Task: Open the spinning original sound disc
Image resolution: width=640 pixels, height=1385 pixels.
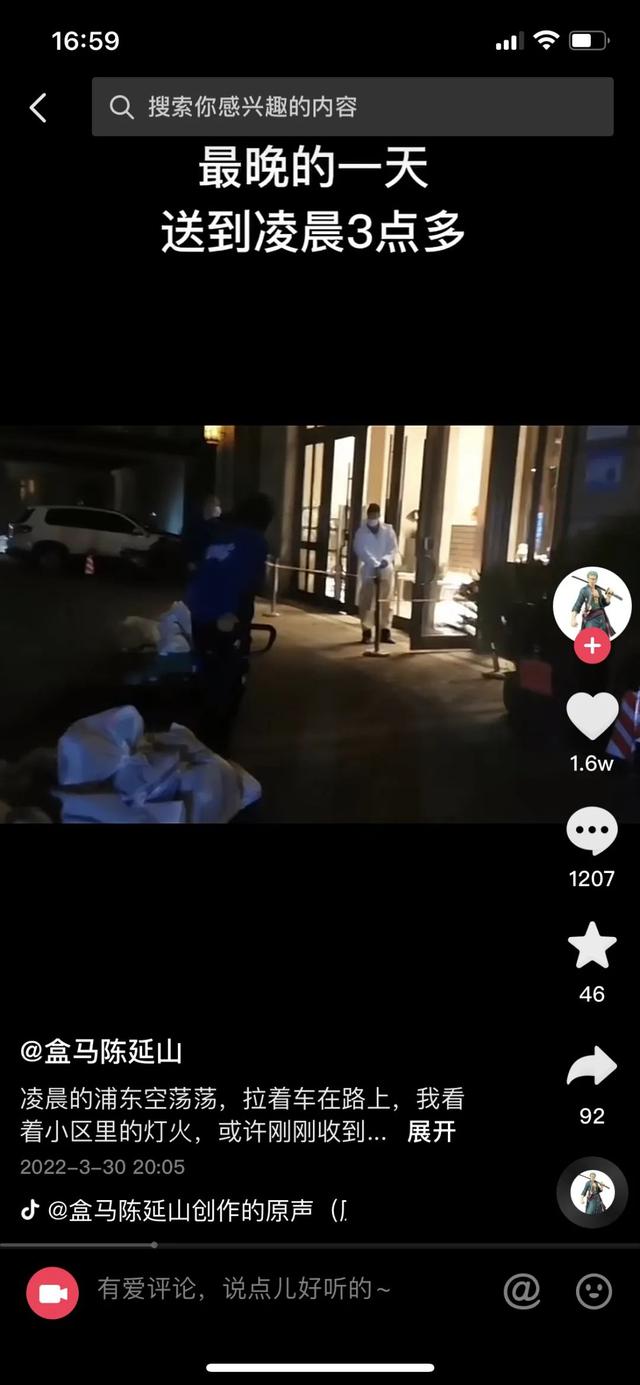Action: (592, 1192)
